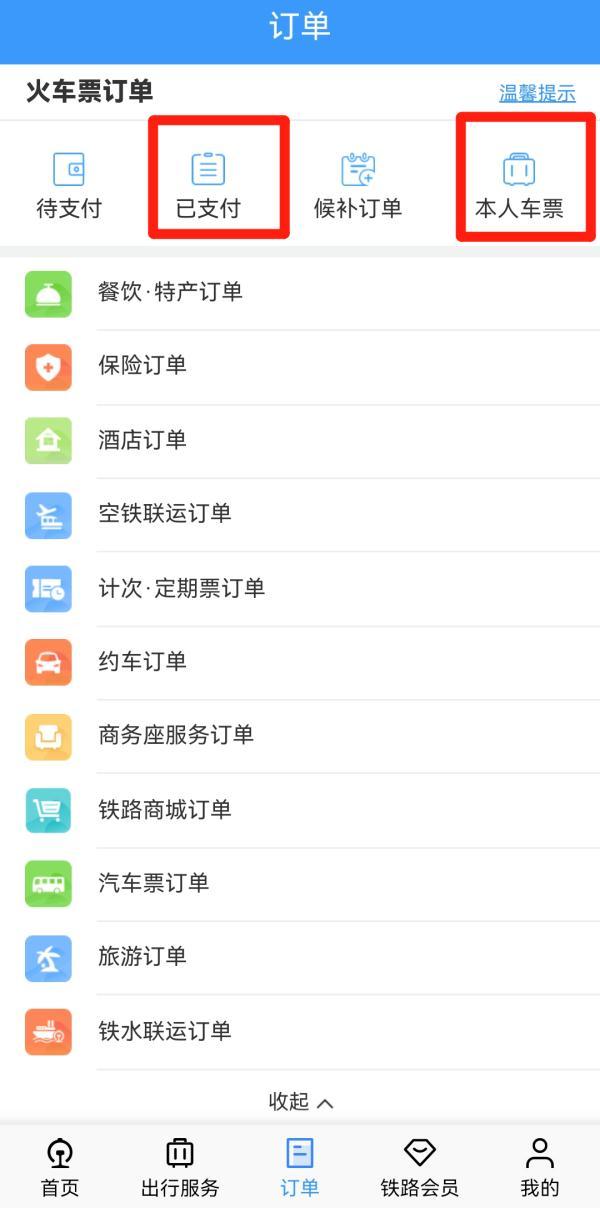Image resolution: width=600 pixels, height=1208 pixels.
Task: Check 本人车票 tickets
Action: 518,185
